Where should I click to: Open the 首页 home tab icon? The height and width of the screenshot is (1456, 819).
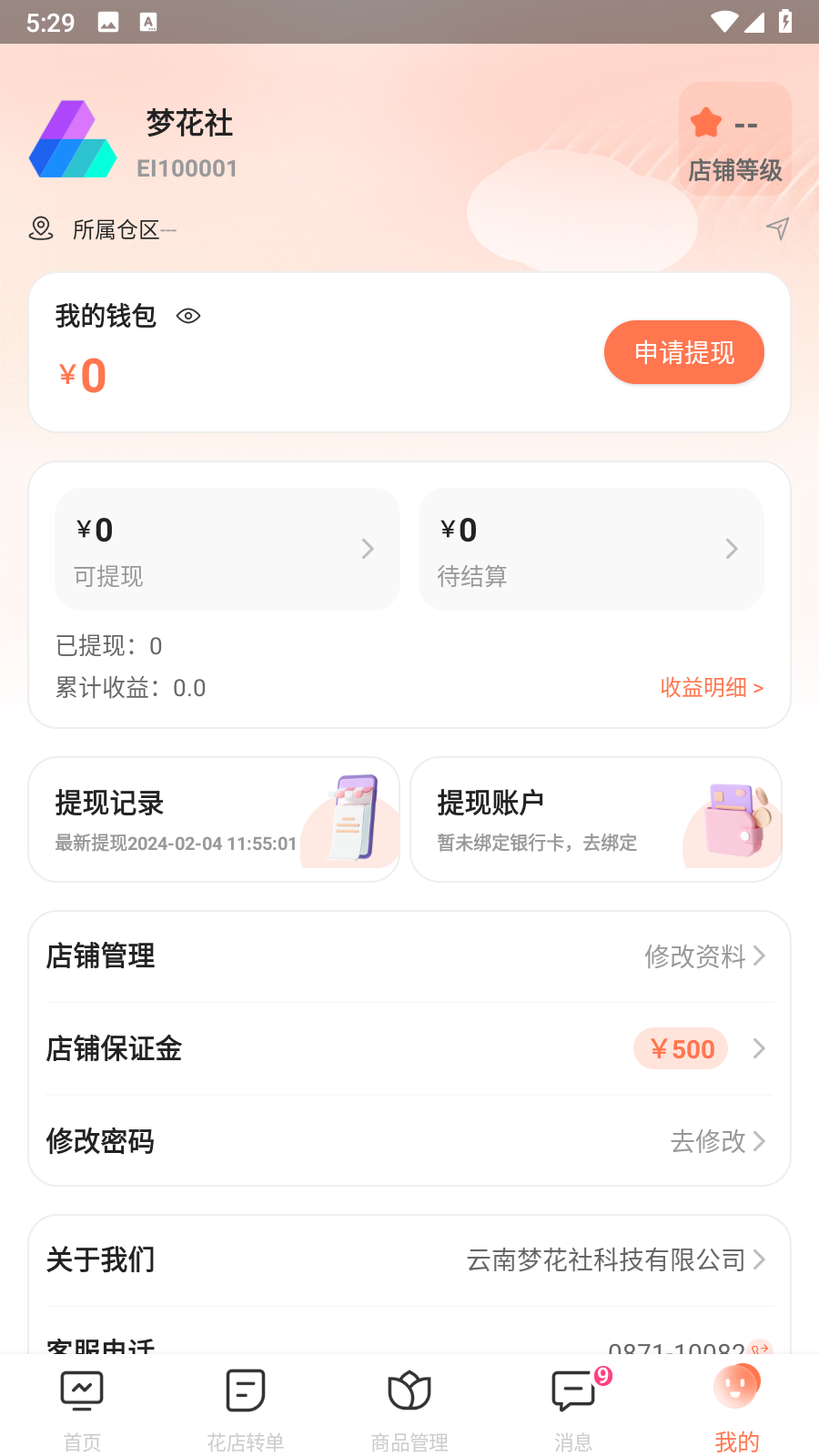pos(81,1390)
